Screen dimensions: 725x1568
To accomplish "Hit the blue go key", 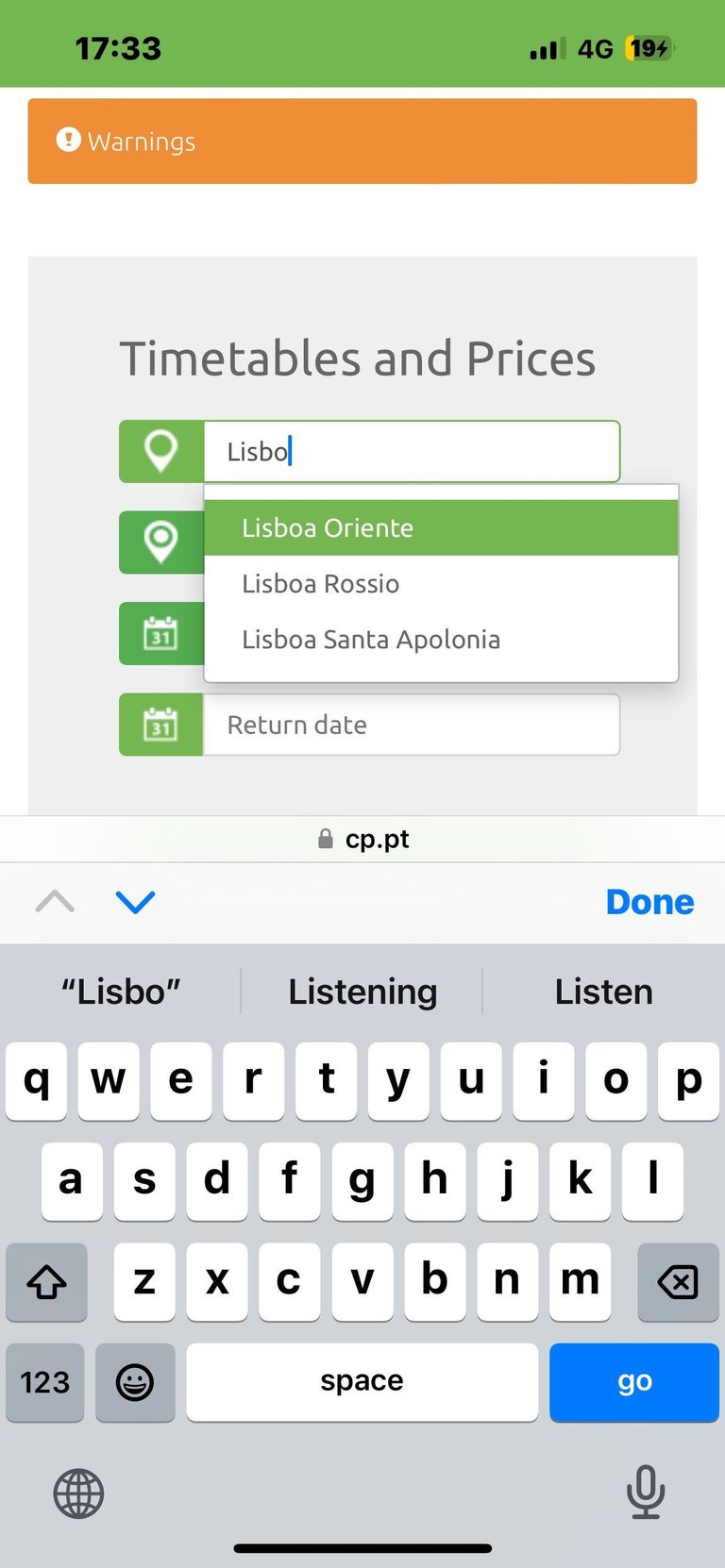I will [634, 1381].
